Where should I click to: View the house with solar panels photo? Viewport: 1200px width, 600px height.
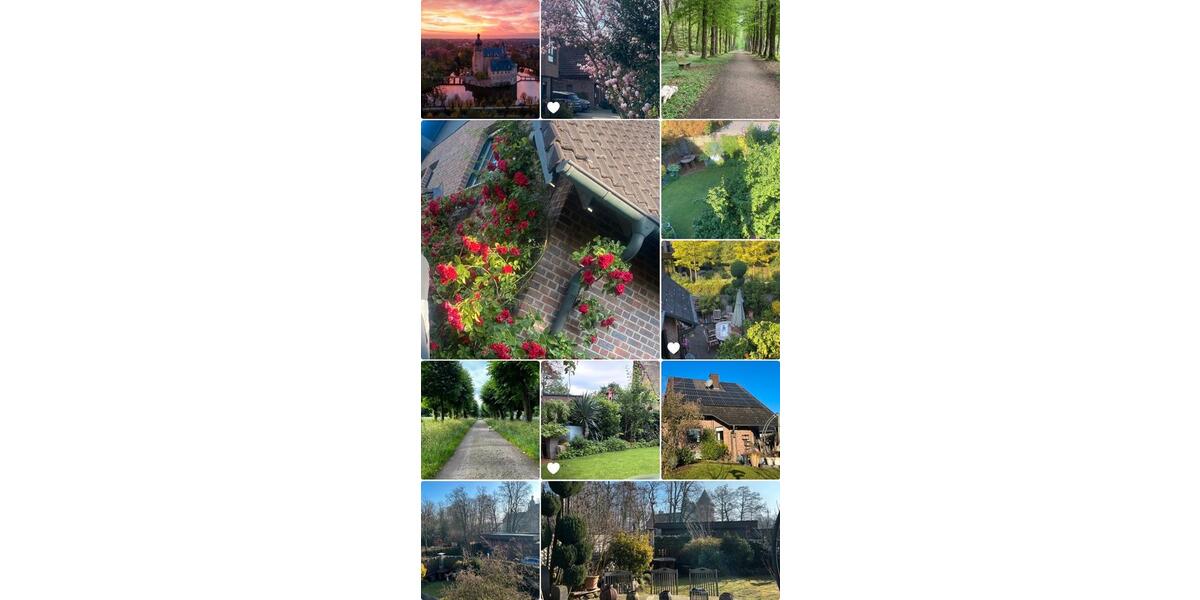click(x=720, y=420)
